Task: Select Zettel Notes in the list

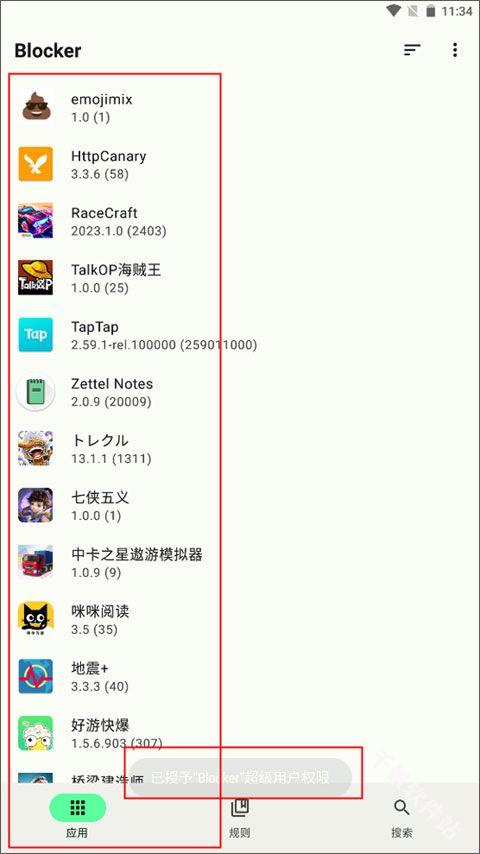Action: point(240,392)
